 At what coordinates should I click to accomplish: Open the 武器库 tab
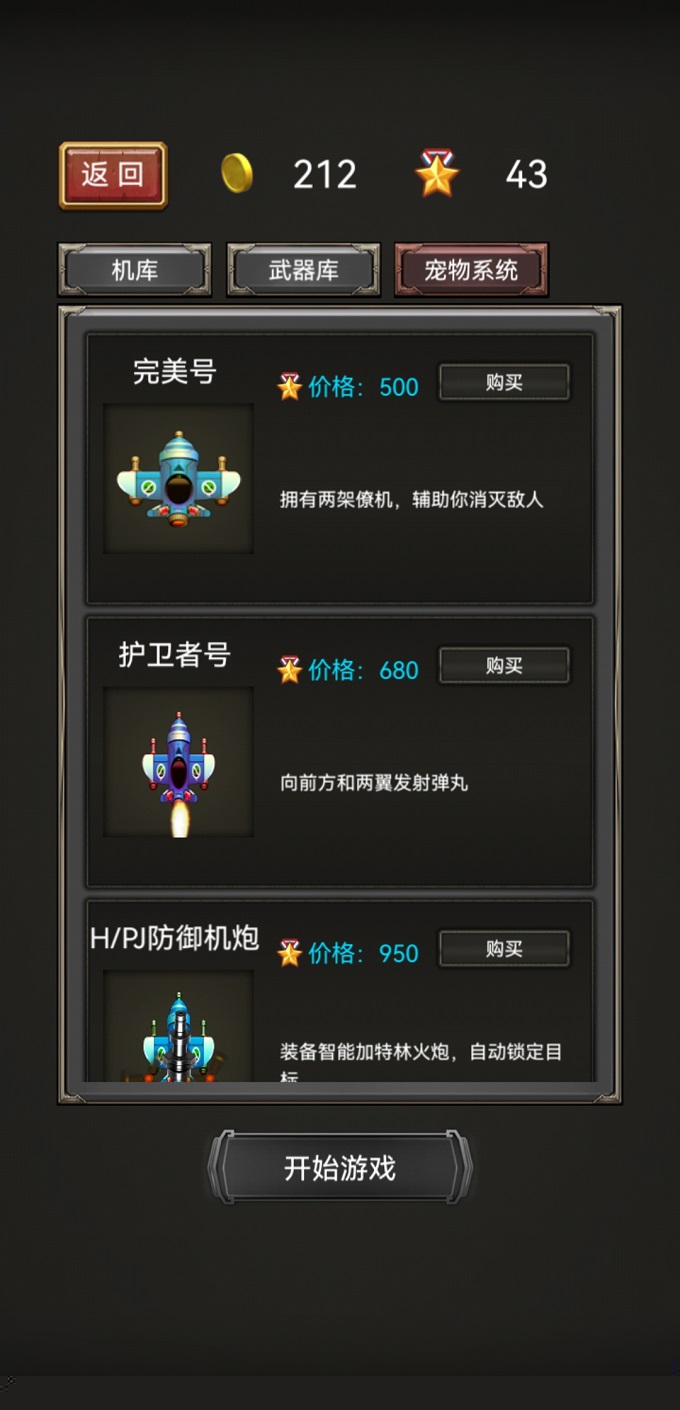pos(303,270)
